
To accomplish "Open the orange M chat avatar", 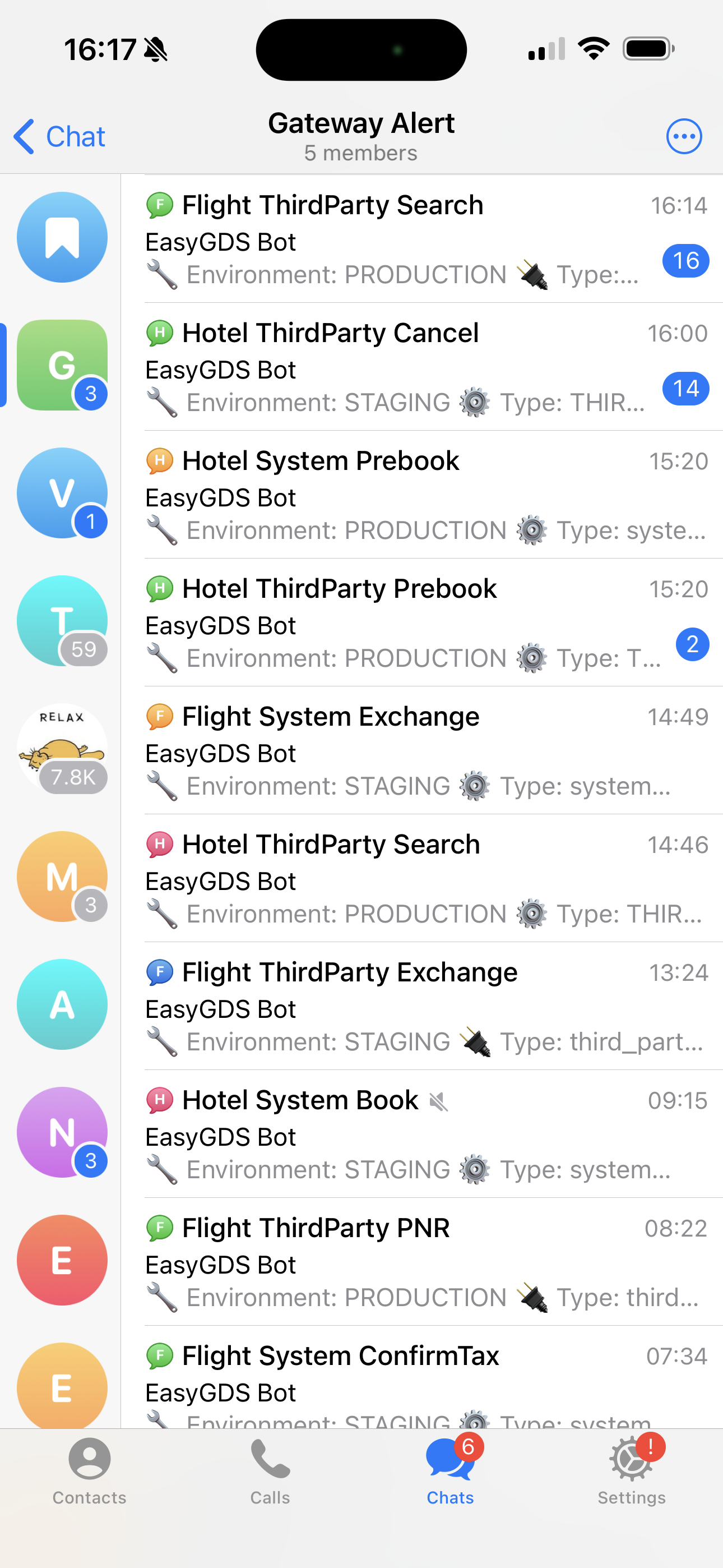I will tap(62, 877).
